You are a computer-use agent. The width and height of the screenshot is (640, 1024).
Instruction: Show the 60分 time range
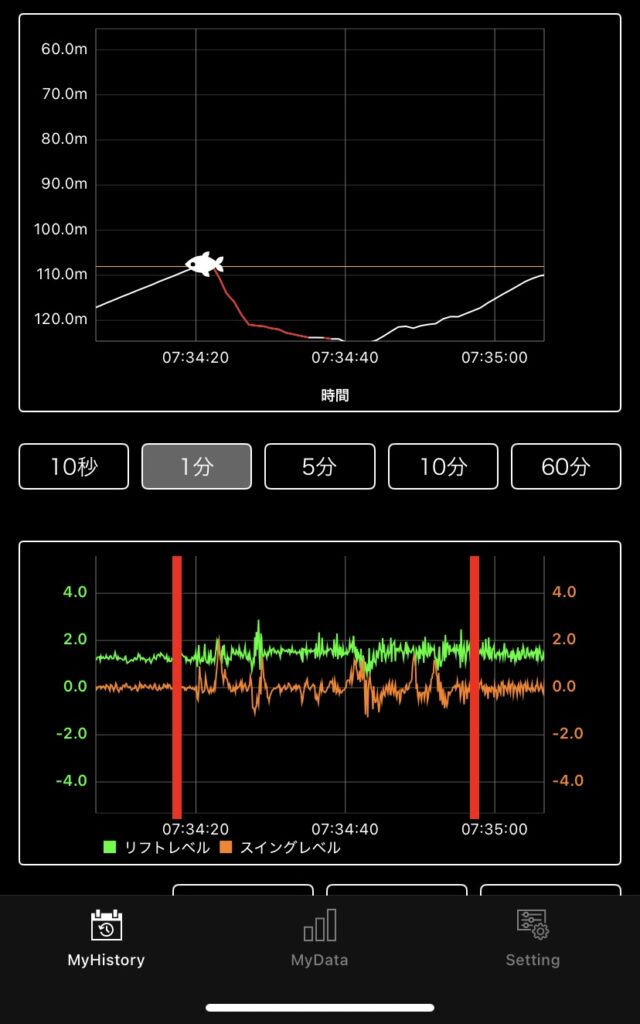[x=565, y=467]
